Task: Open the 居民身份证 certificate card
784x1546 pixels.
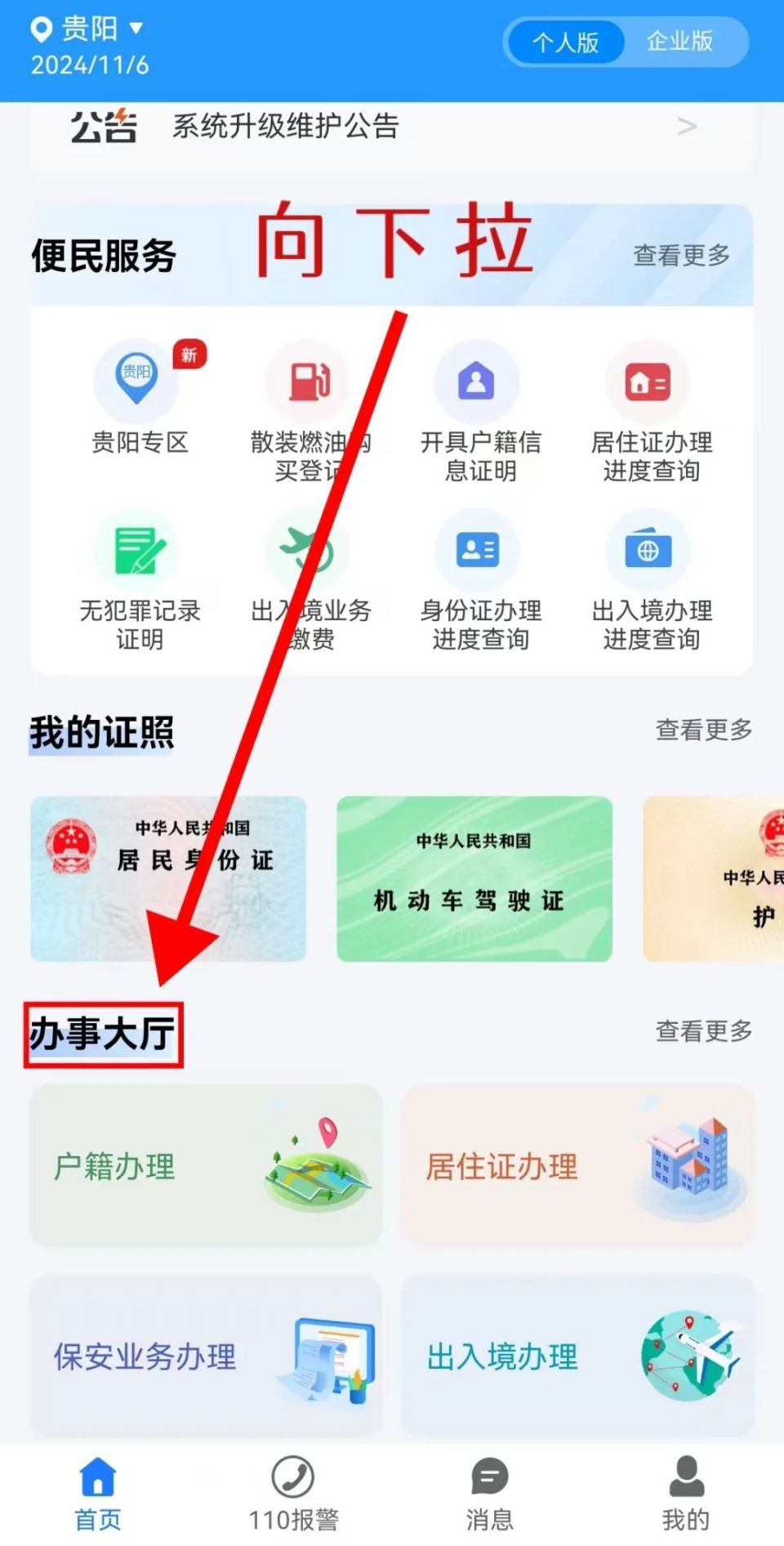Action: point(167,877)
